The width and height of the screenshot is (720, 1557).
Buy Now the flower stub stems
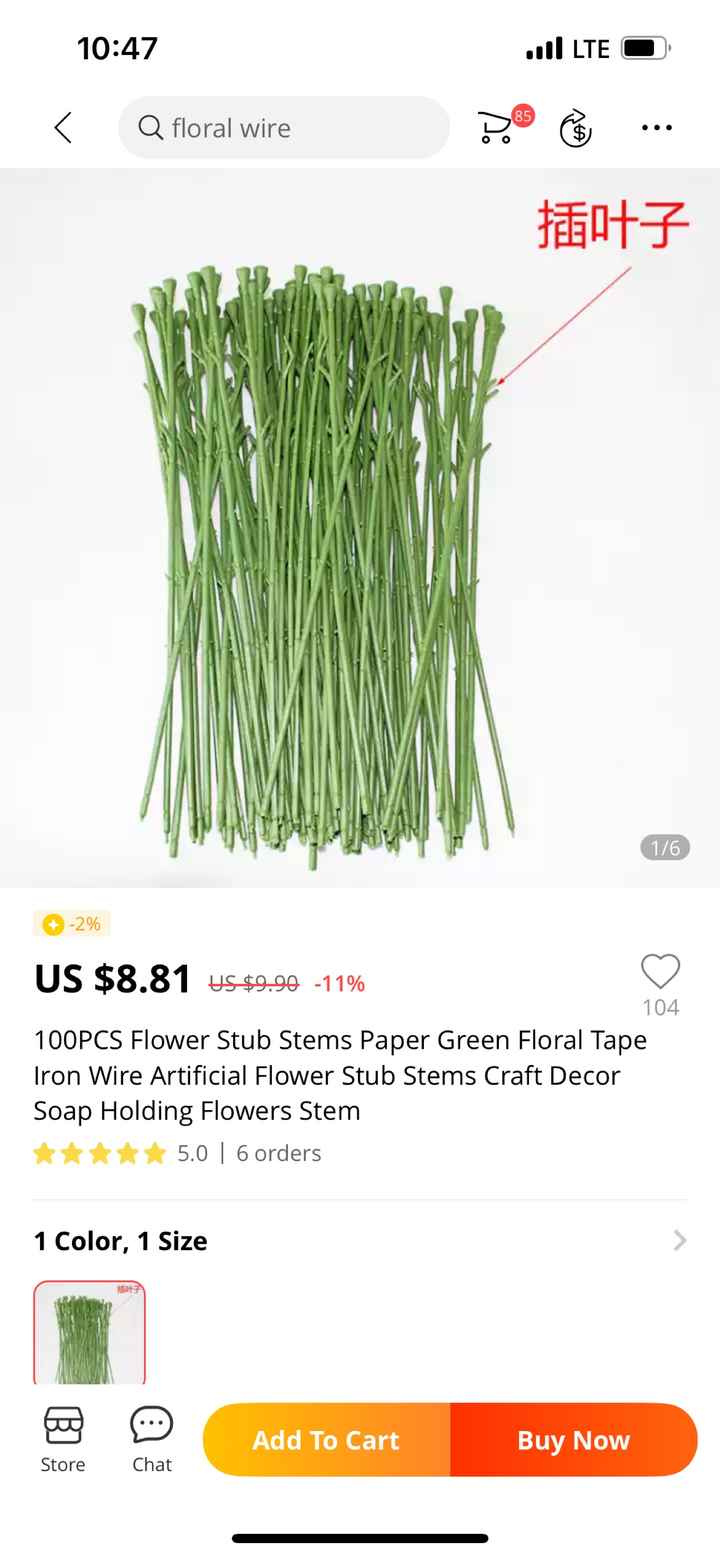tap(573, 1440)
